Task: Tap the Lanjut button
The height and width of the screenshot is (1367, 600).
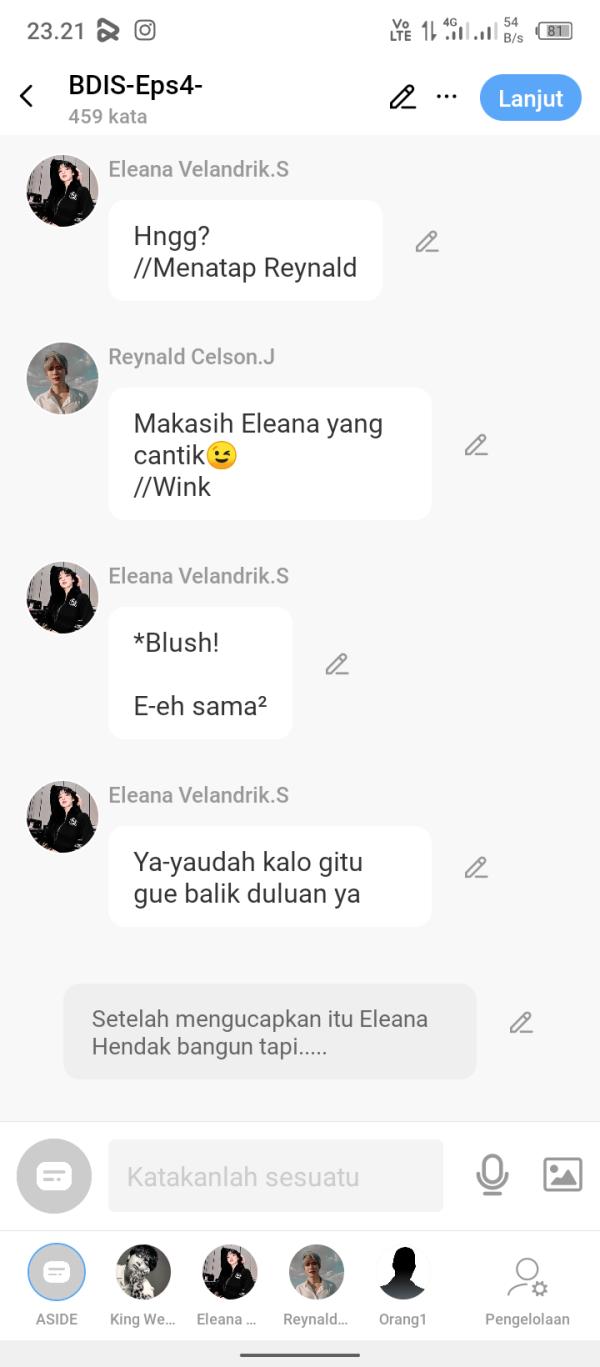Action: point(530,98)
